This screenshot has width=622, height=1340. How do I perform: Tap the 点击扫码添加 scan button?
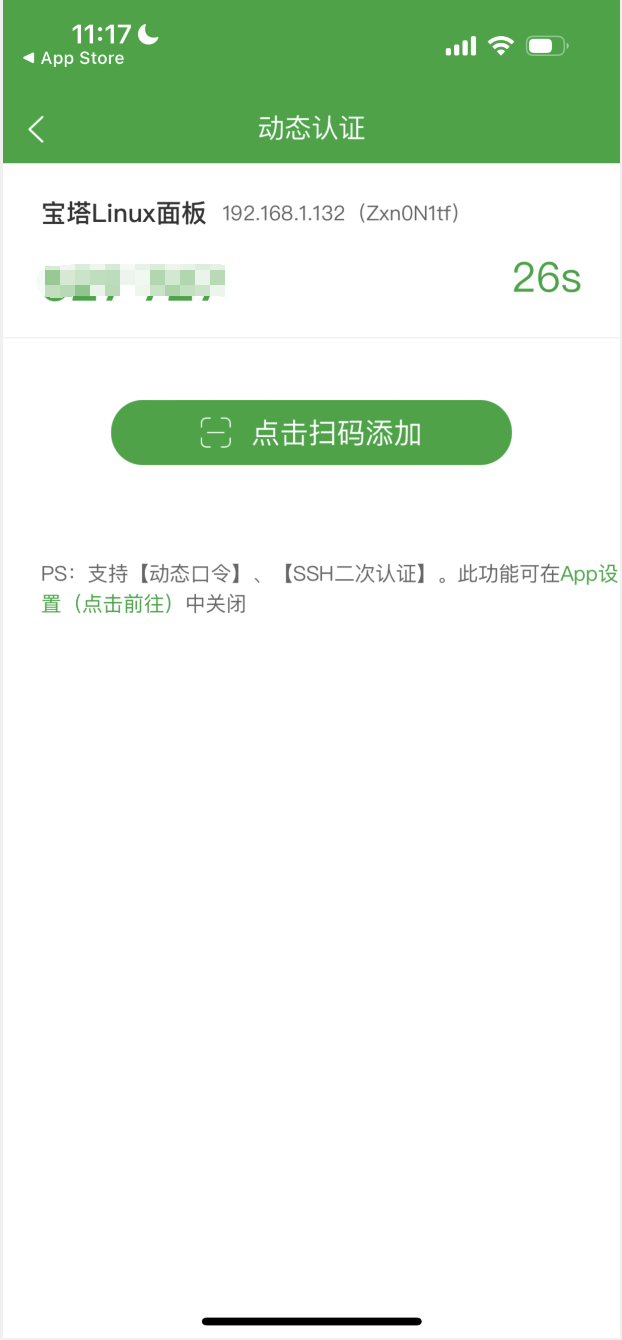pos(311,433)
